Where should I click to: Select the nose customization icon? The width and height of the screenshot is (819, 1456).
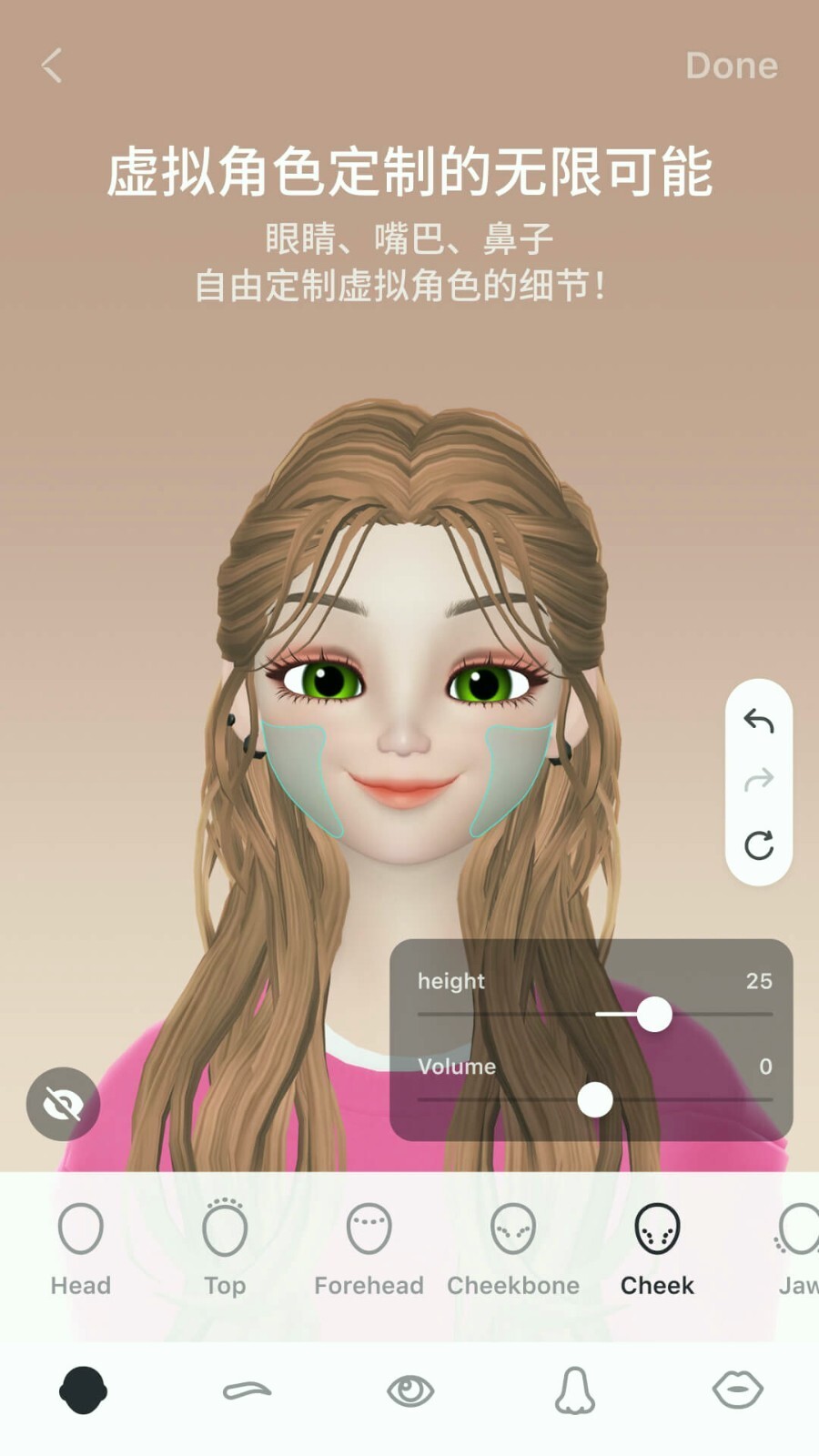point(573,1390)
